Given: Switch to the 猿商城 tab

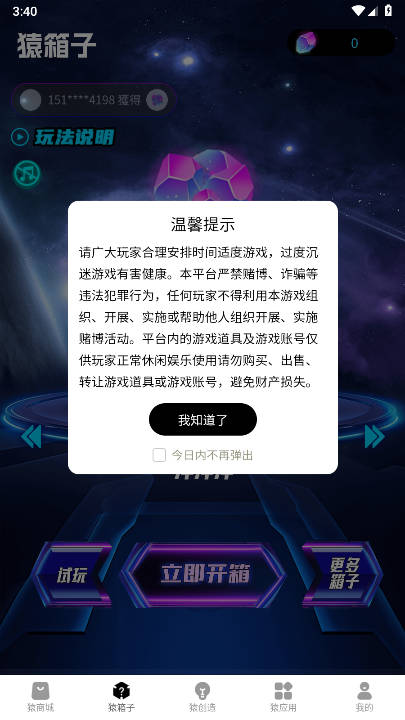Looking at the screenshot, I should 40,697.
